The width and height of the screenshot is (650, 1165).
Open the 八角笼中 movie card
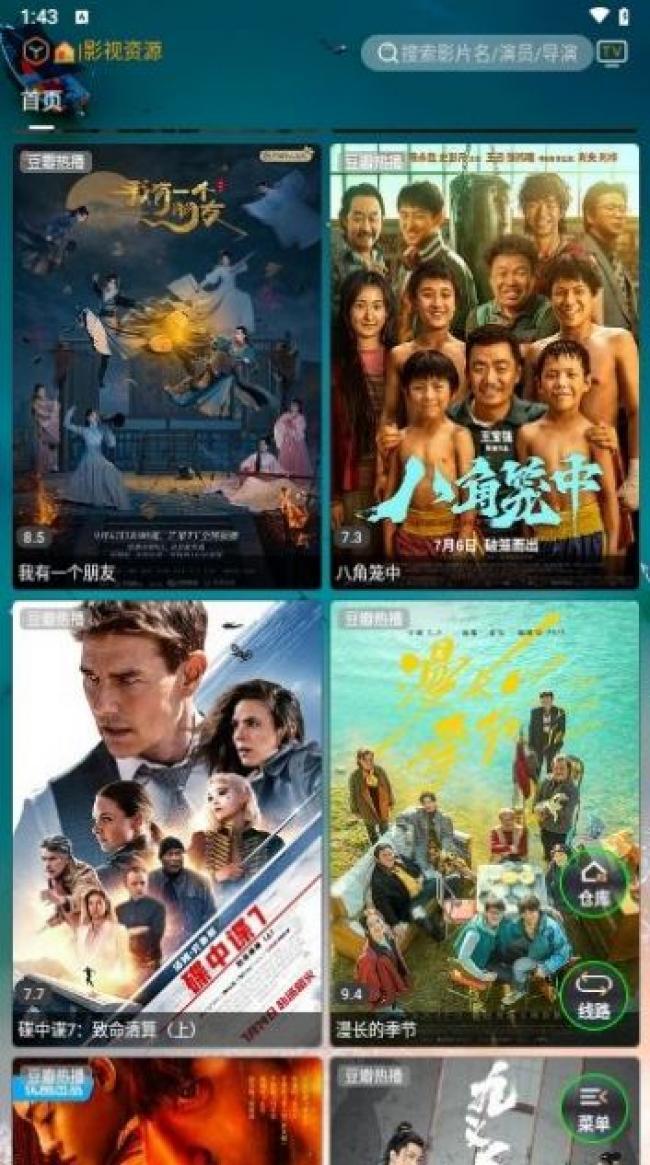click(x=484, y=366)
